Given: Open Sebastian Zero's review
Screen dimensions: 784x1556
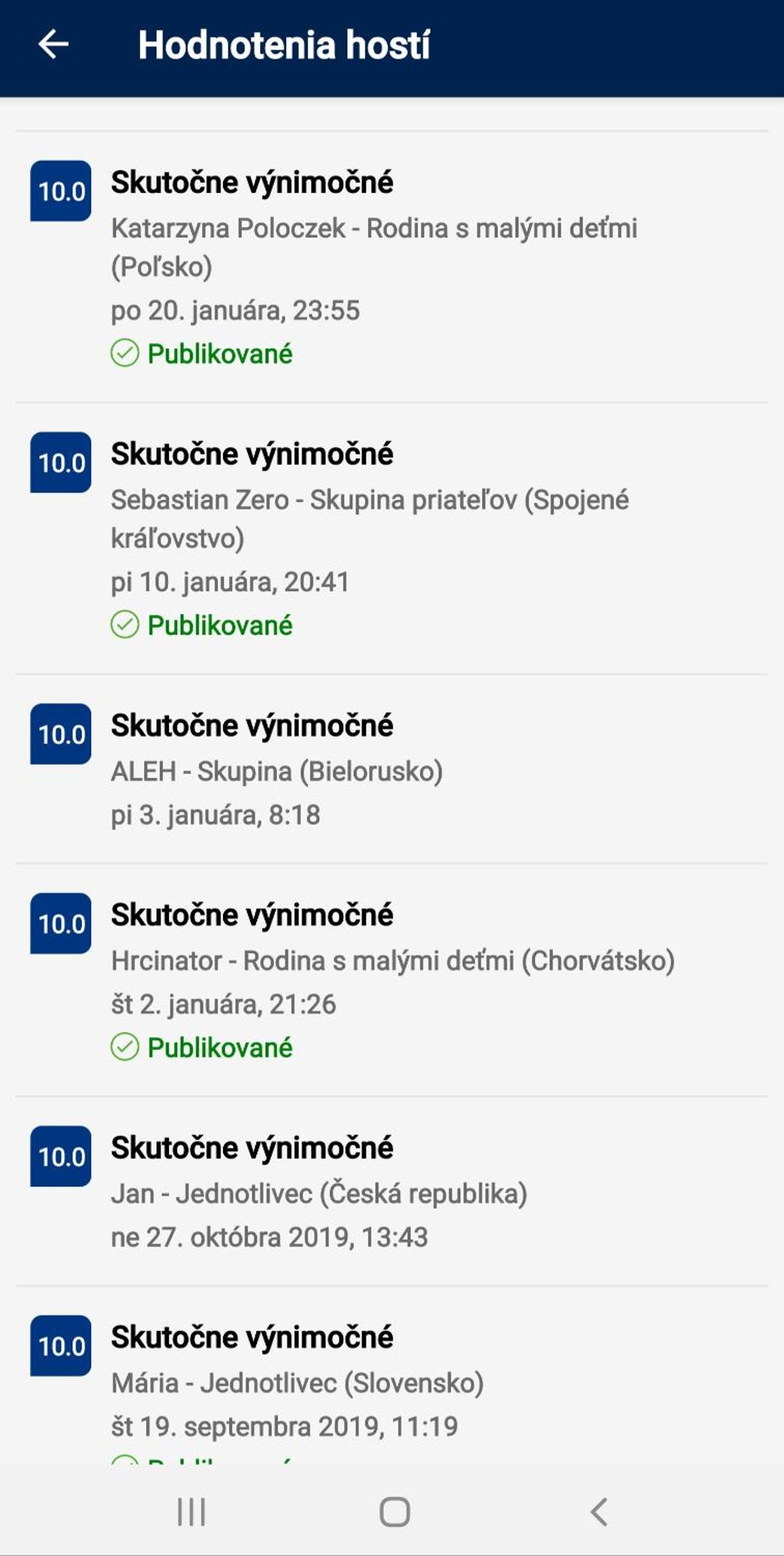Looking at the screenshot, I should (x=391, y=538).
